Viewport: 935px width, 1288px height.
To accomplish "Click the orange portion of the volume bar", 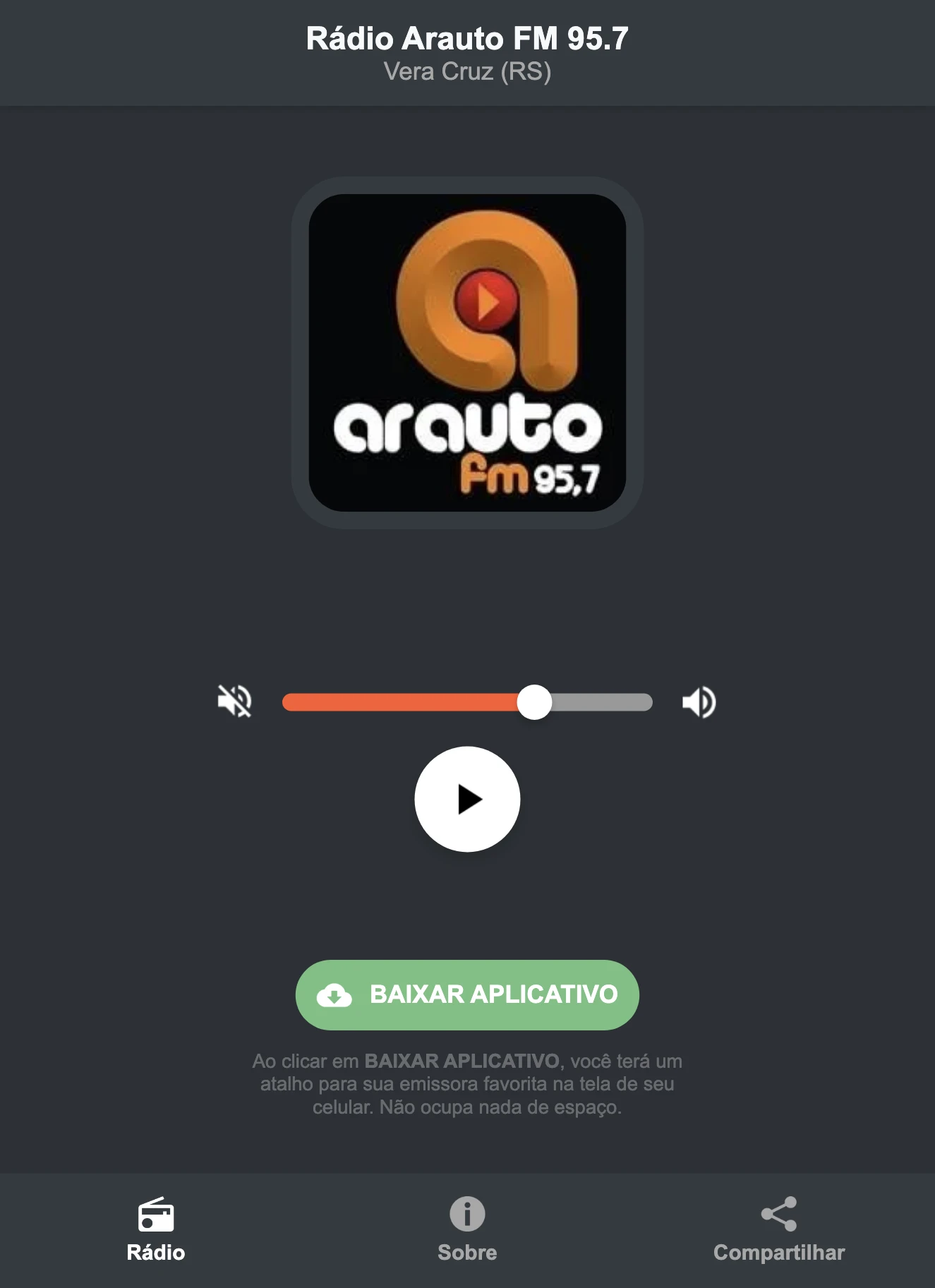I will pos(402,702).
